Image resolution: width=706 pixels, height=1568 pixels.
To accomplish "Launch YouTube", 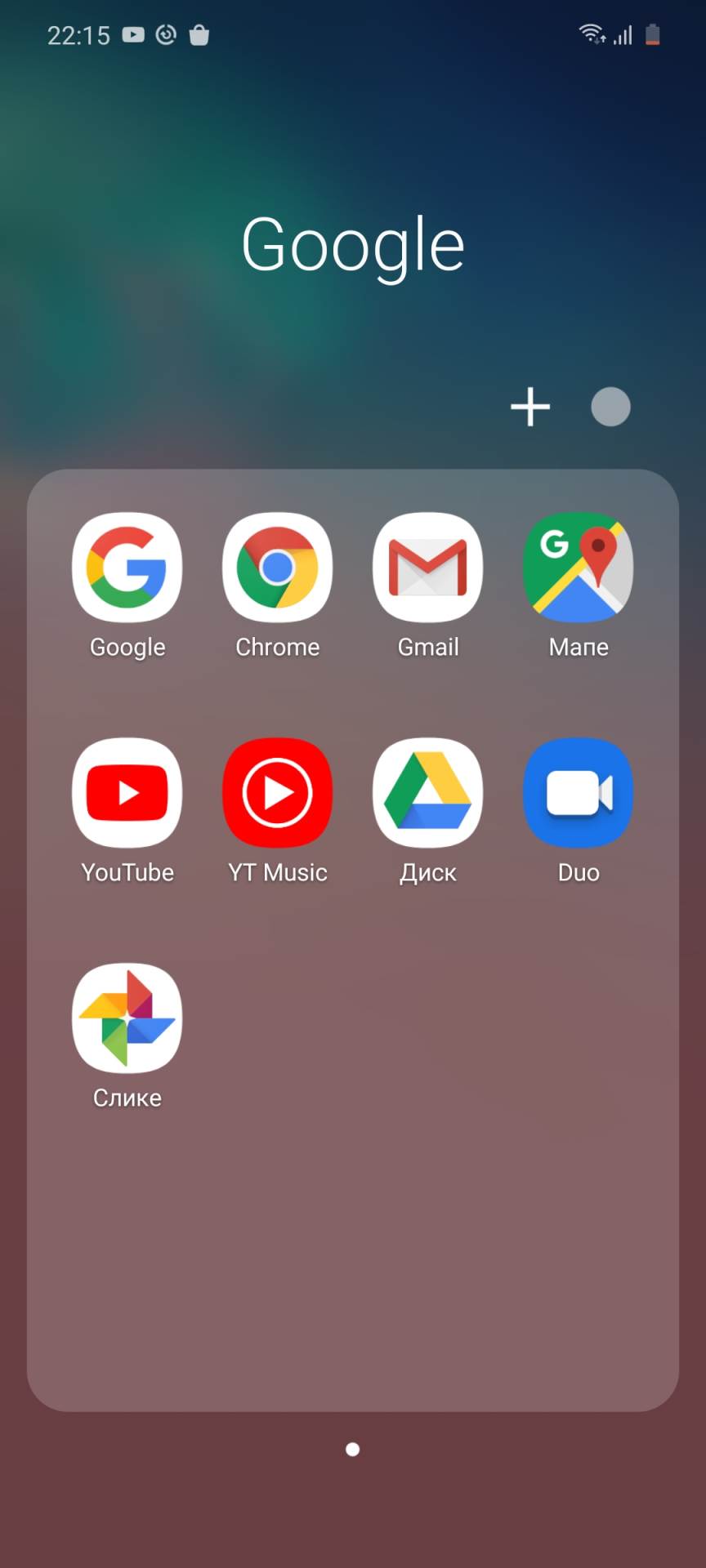I will (x=127, y=793).
